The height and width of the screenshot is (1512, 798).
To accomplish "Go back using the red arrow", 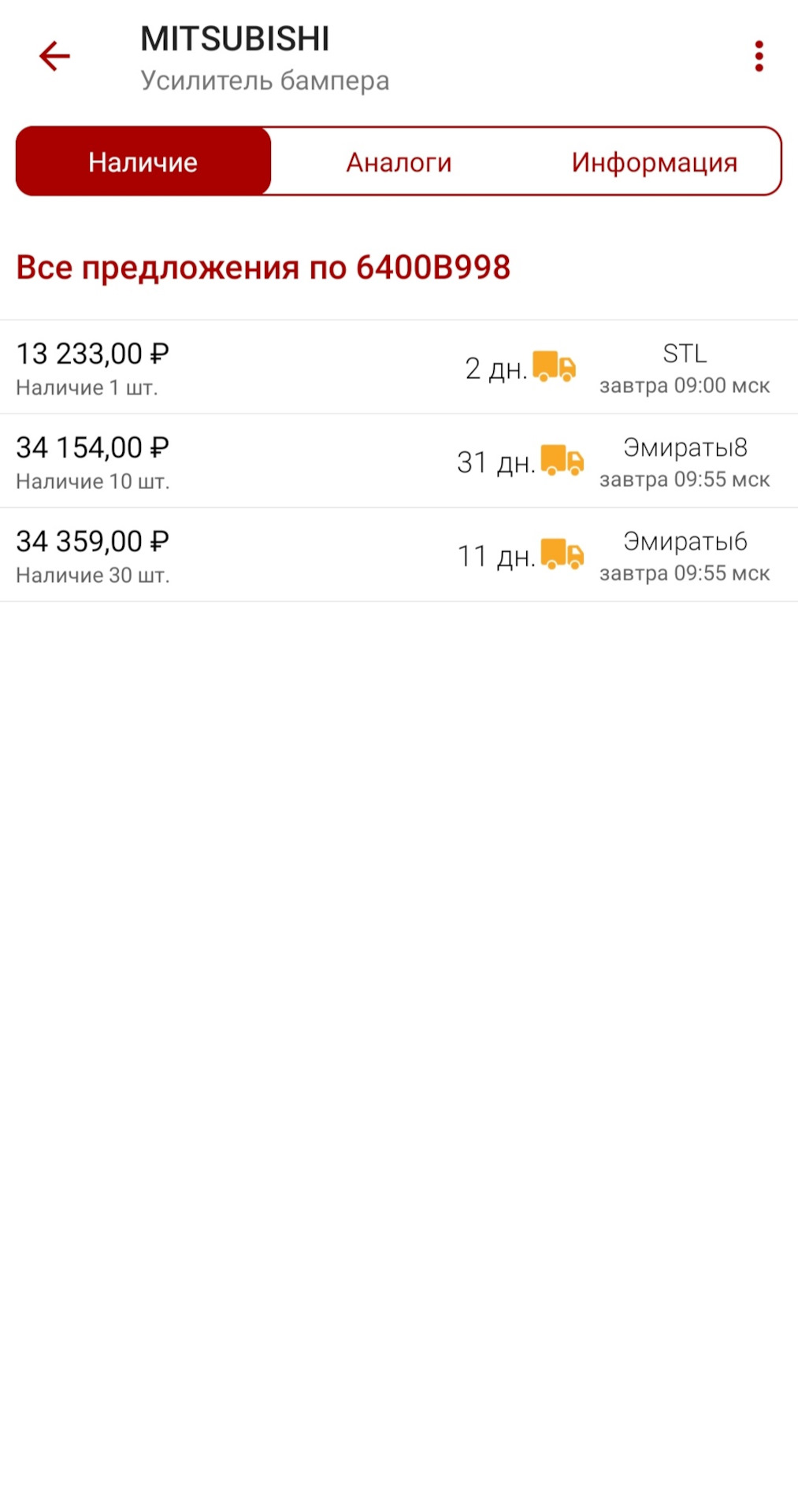I will coord(54,57).
